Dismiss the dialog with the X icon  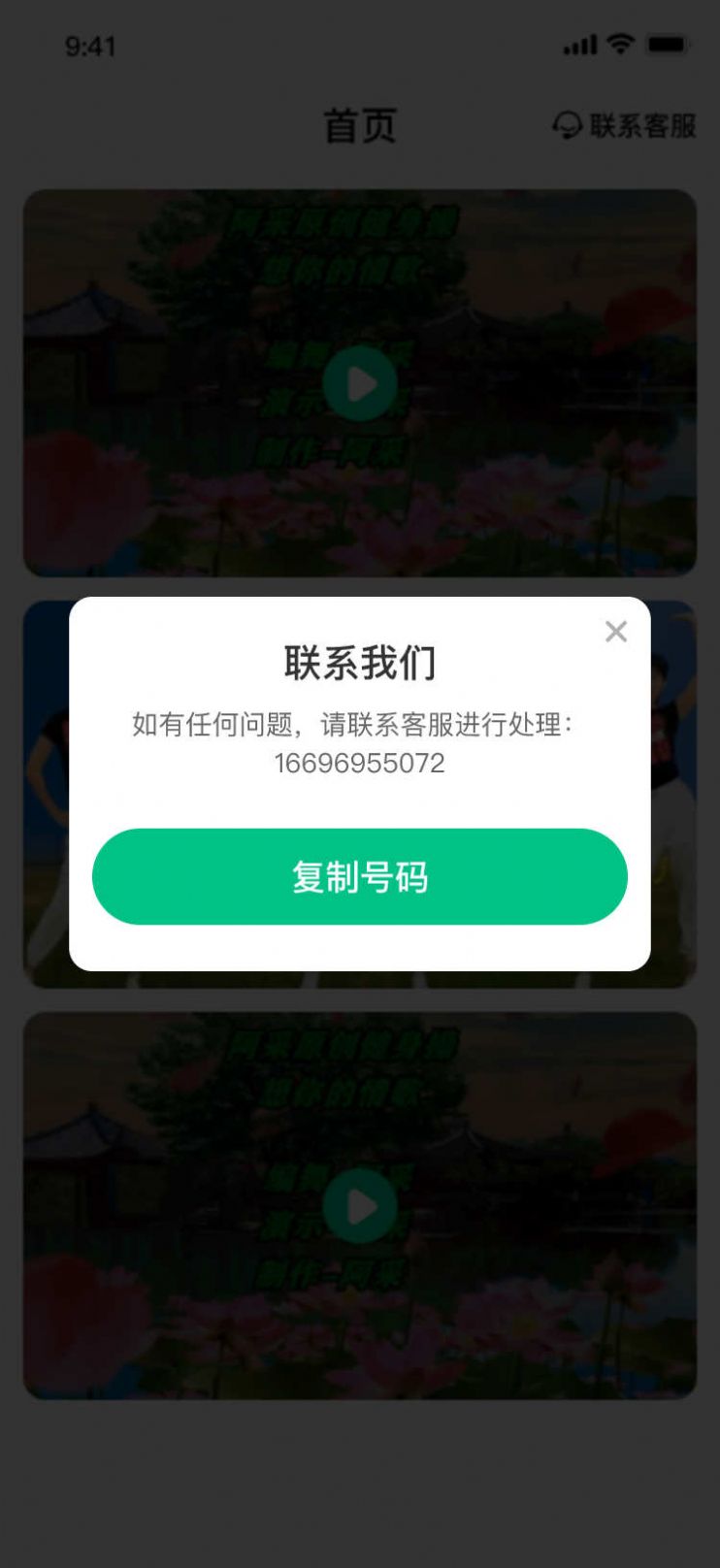[x=616, y=632]
